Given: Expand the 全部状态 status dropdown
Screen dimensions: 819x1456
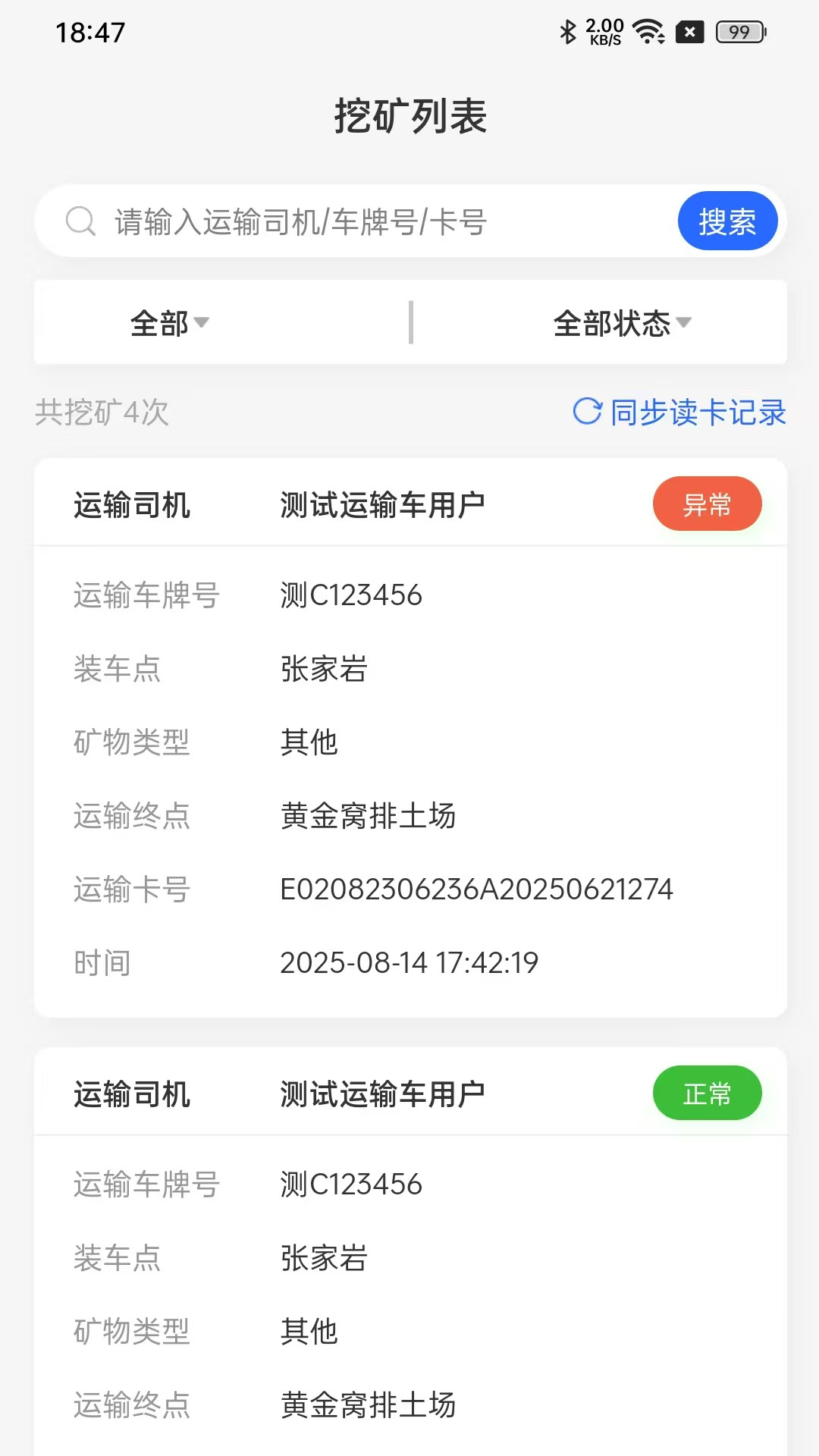Looking at the screenshot, I should pyautogui.click(x=622, y=323).
